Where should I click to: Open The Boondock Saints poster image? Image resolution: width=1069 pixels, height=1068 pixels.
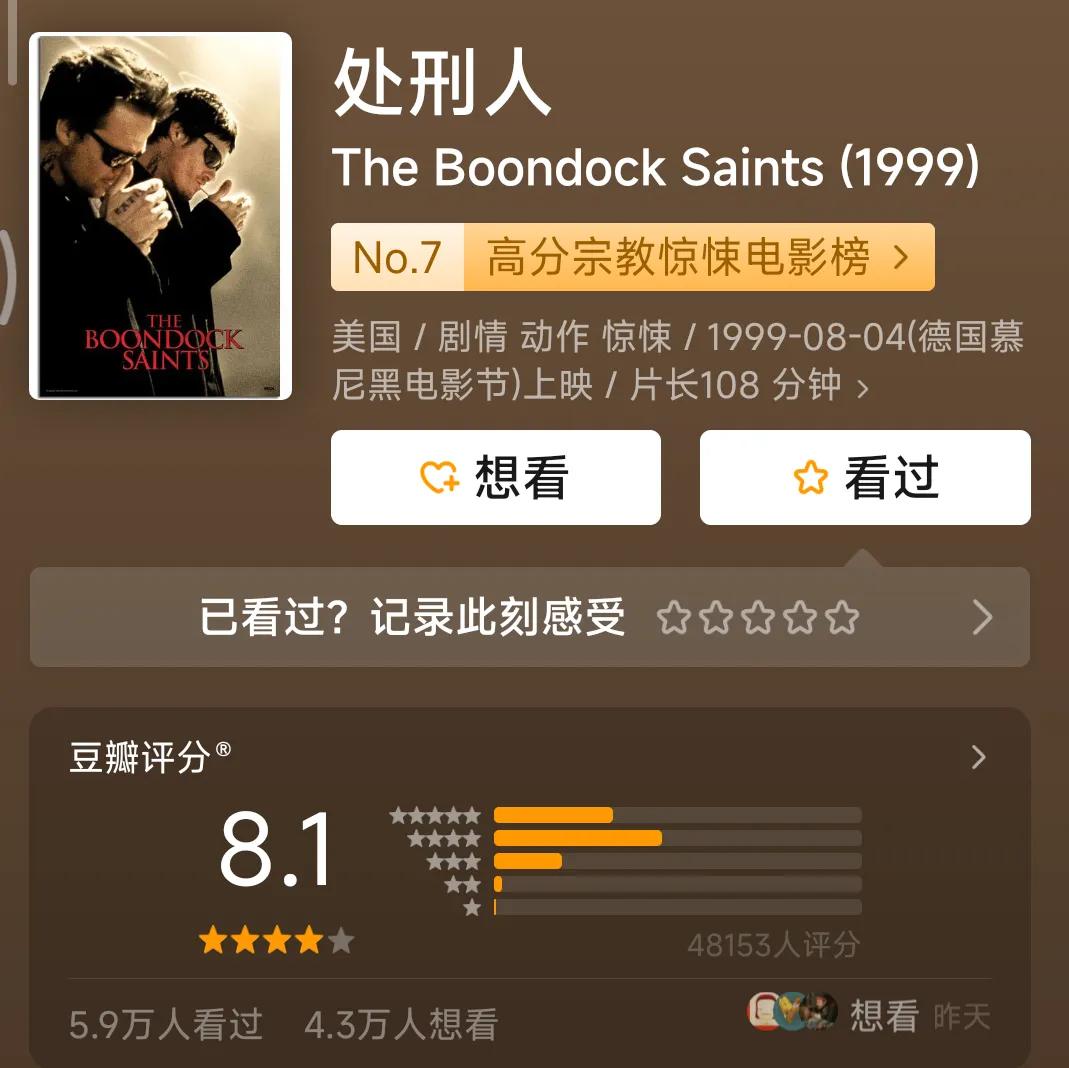(161, 216)
